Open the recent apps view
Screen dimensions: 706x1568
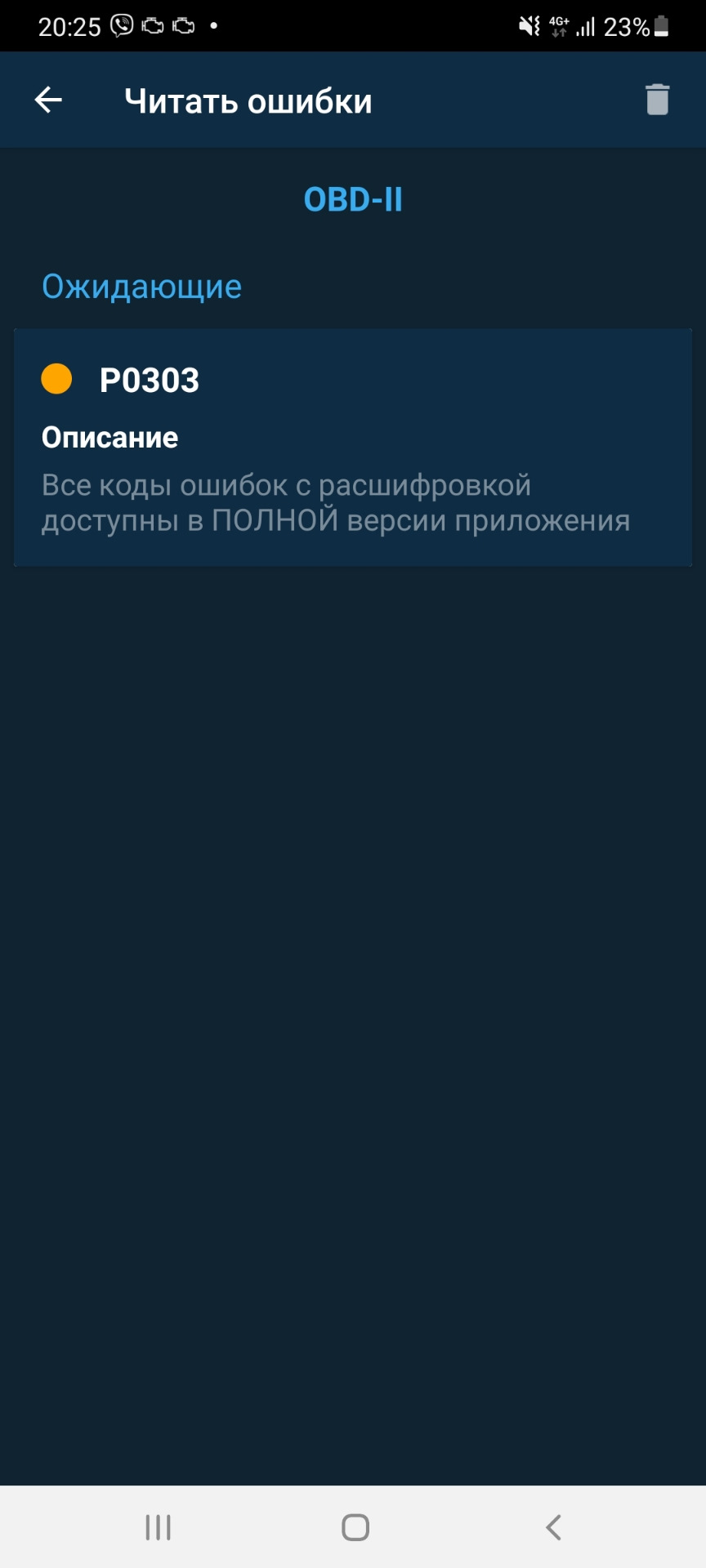point(158,1526)
